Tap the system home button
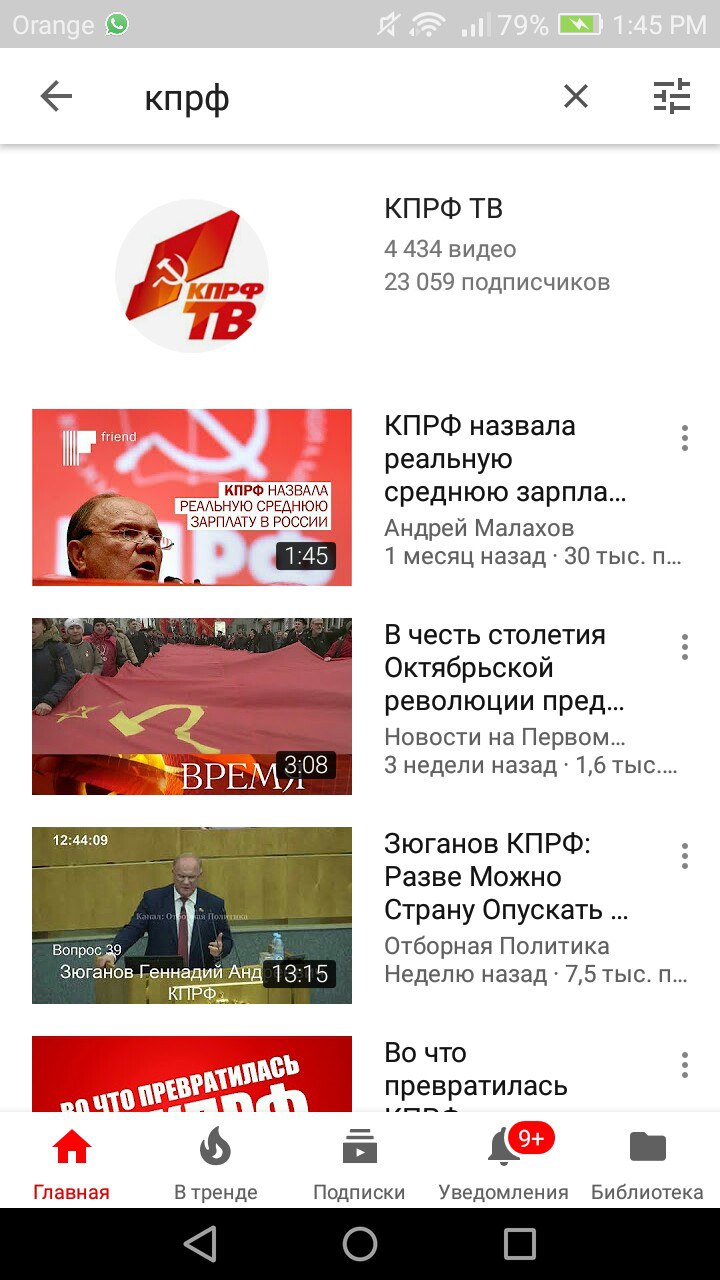 (x=360, y=1244)
